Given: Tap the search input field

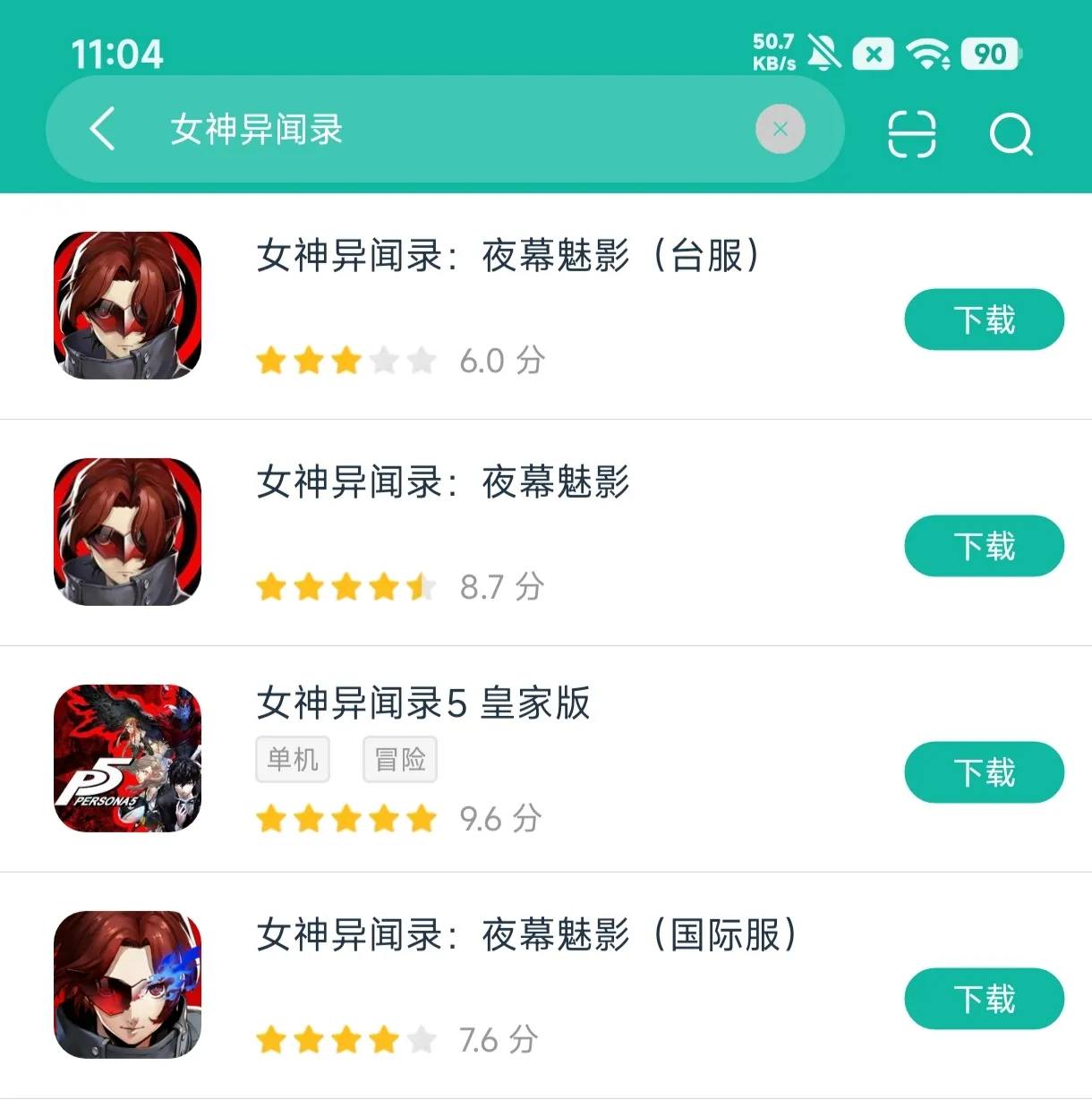Looking at the screenshot, I should (448, 129).
